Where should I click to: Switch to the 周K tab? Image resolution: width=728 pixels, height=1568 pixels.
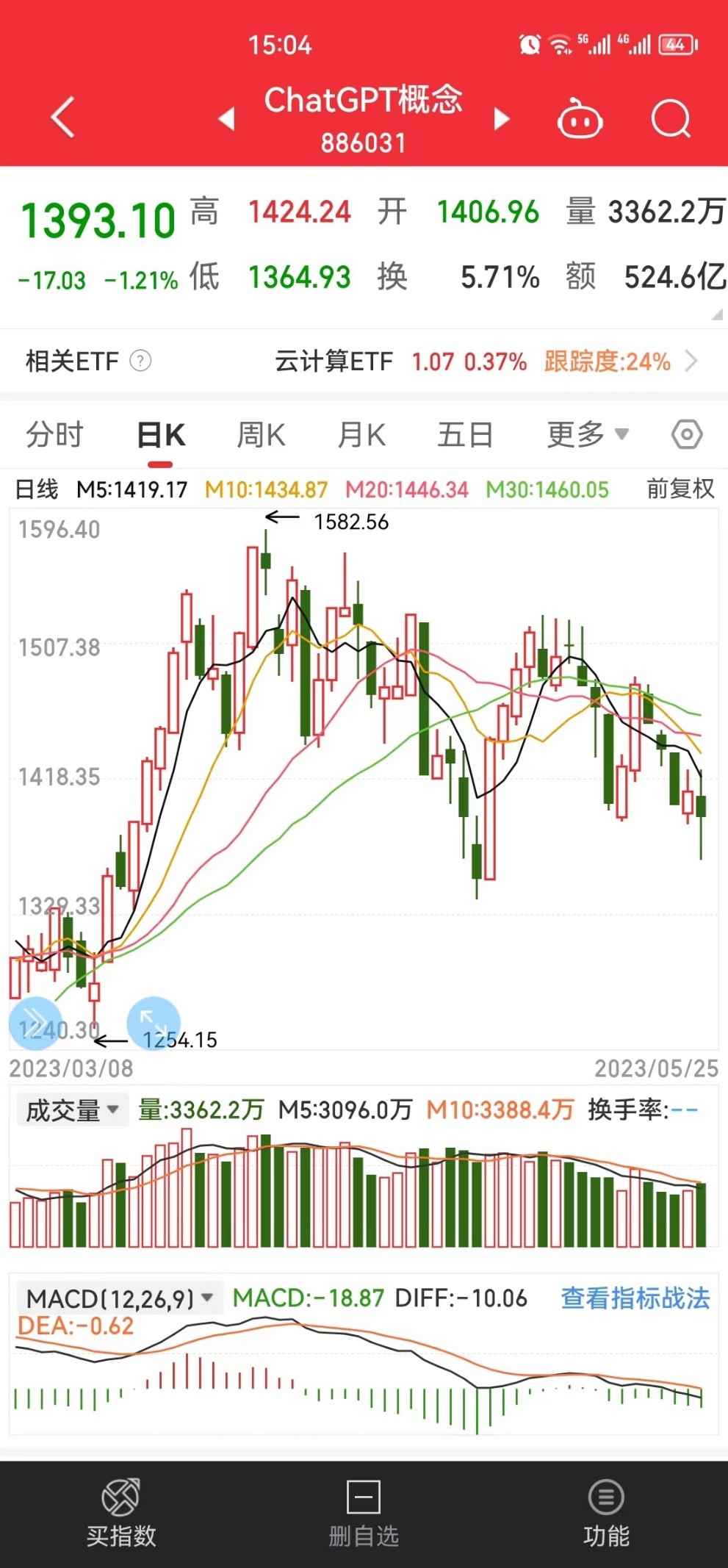[x=262, y=434]
